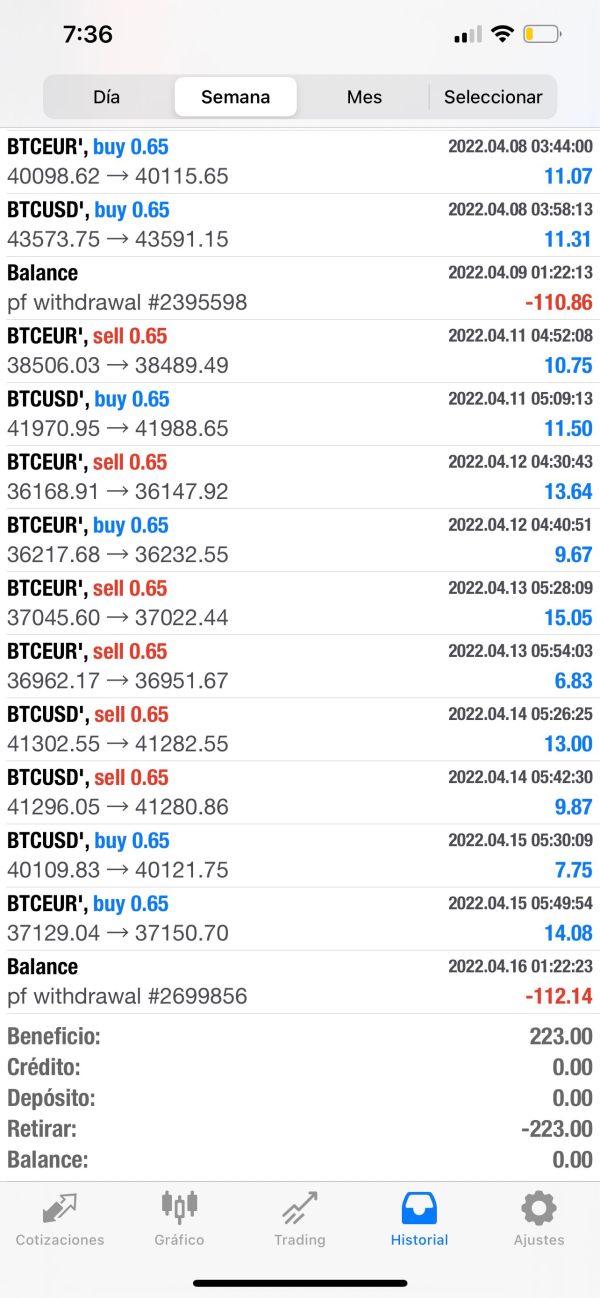Image resolution: width=600 pixels, height=1298 pixels.
Task: Open BTCEUR sell trade with profit 10.75
Action: coord(300,351)
